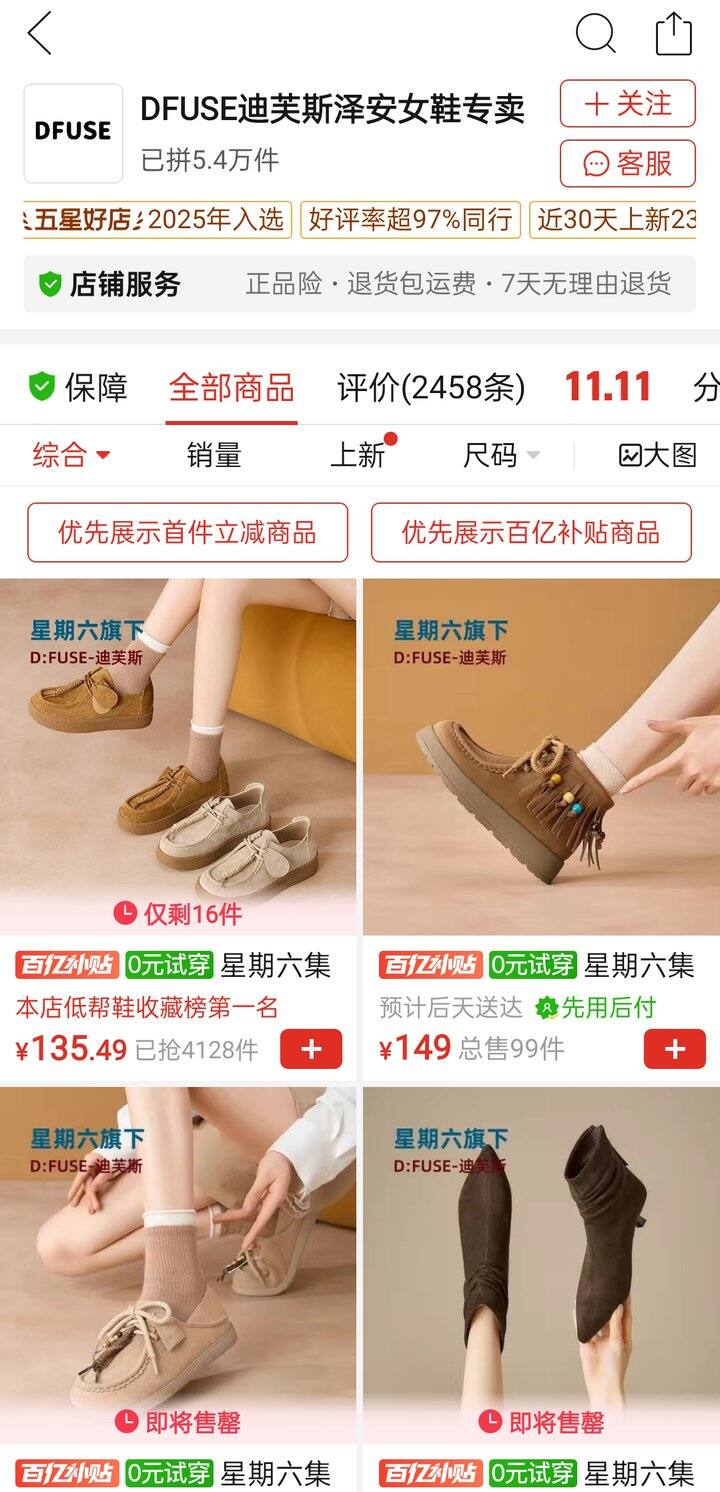Share this store page
This screenshot has width=720, height=1492.
click(x=673, y=34)
